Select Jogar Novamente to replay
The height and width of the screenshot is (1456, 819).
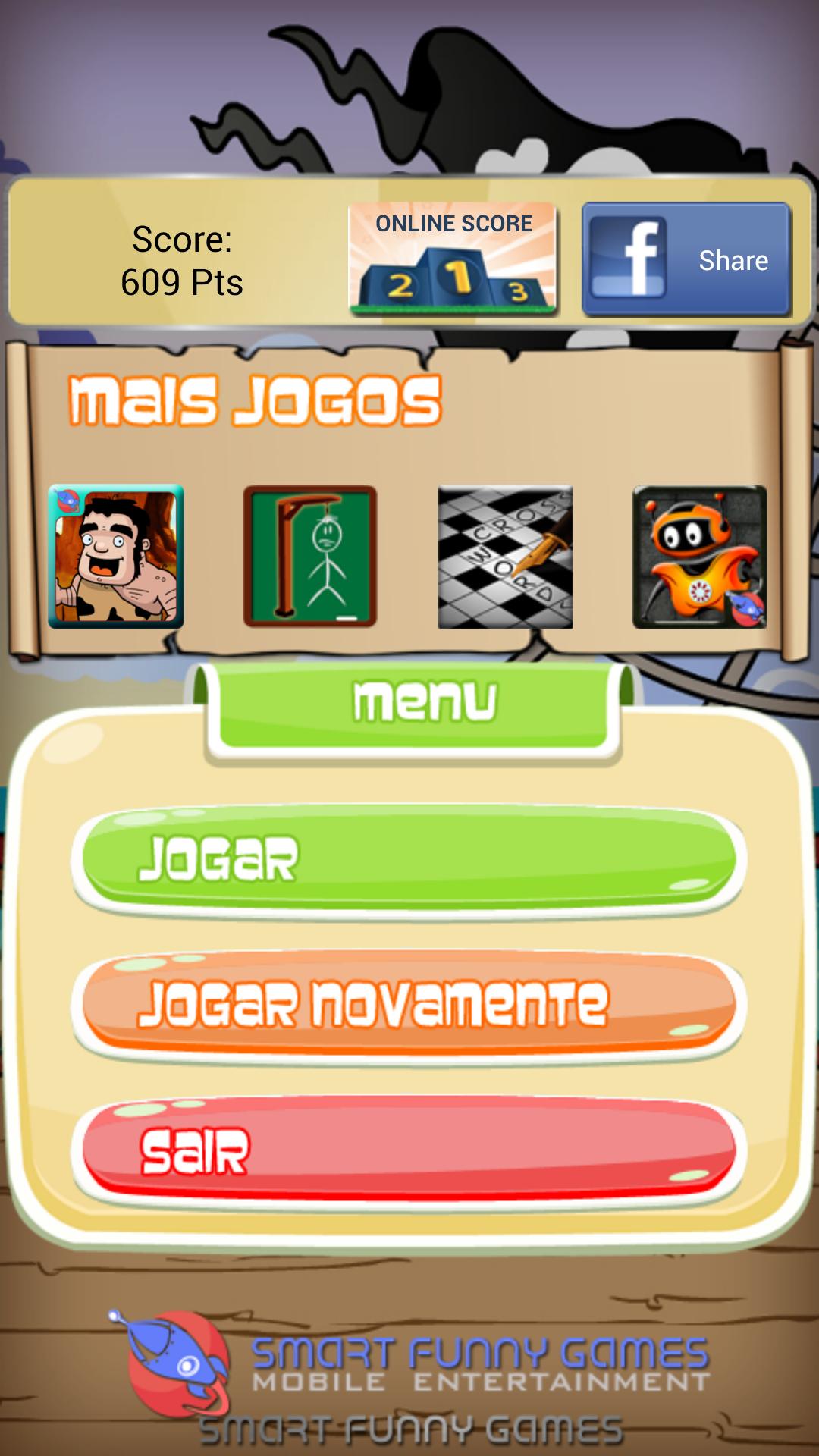point(409,1003)
